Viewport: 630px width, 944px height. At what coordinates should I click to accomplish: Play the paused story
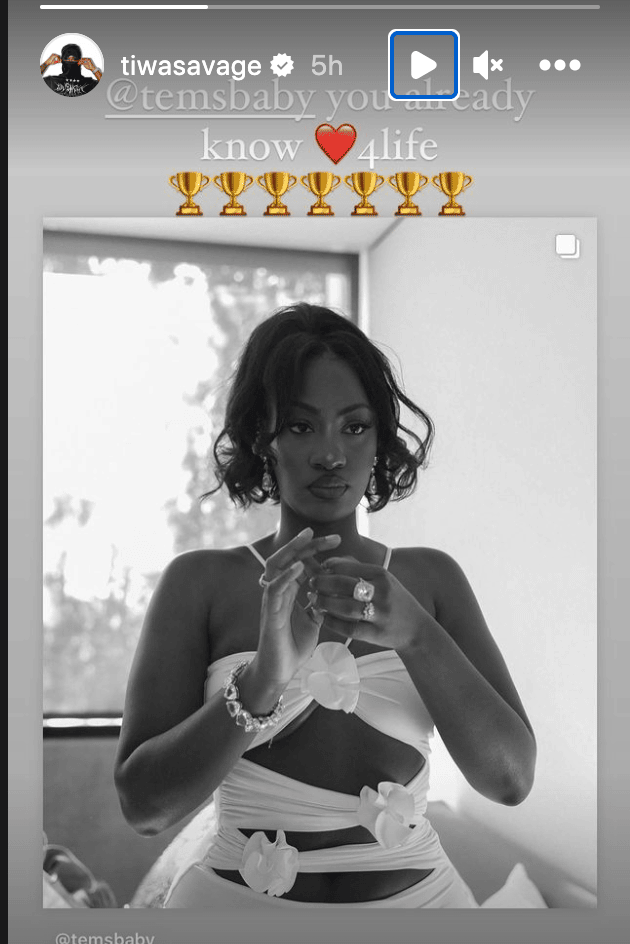[x=423, y=65]
